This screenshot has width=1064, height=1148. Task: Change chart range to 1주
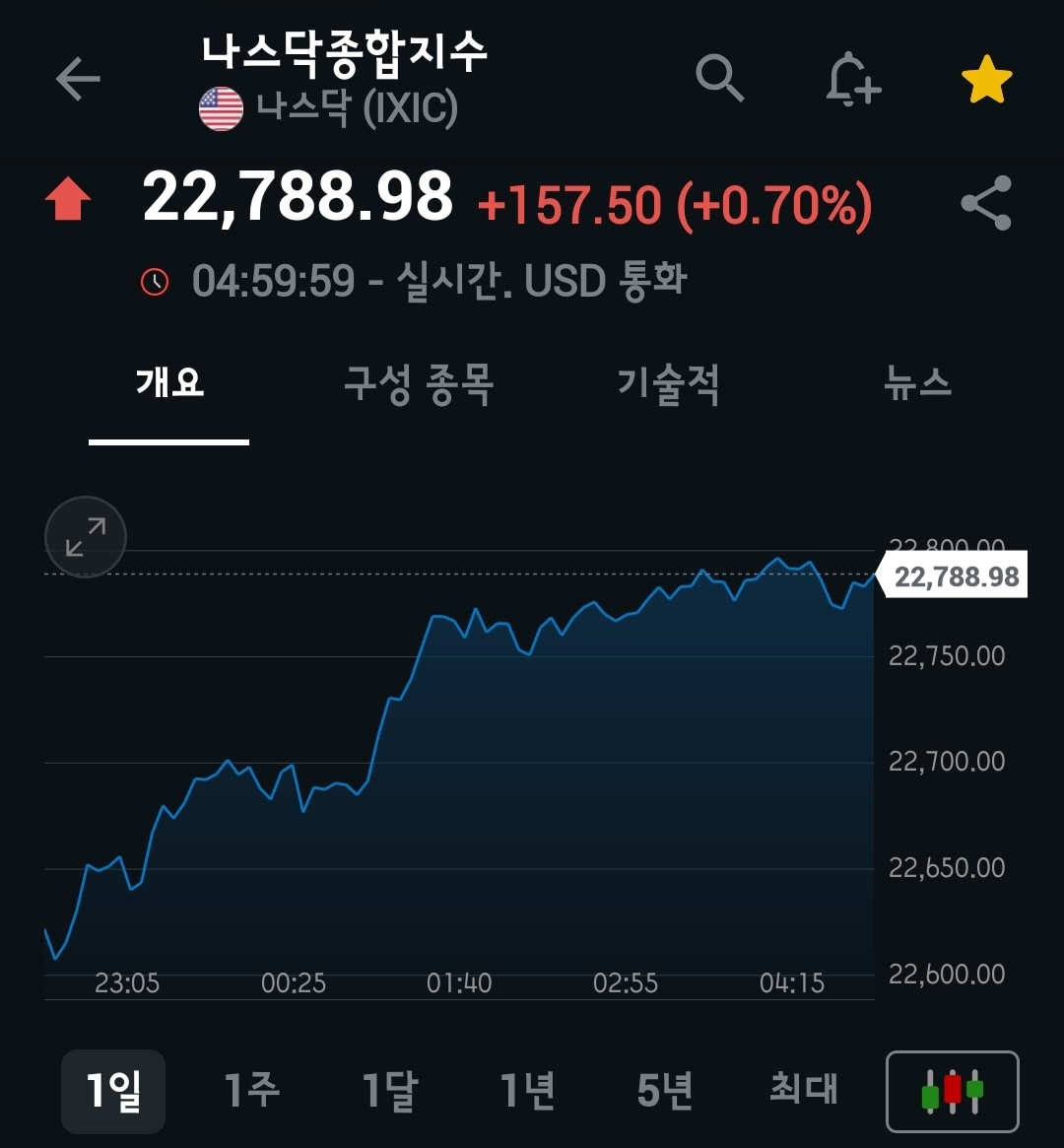point(251,1091)
